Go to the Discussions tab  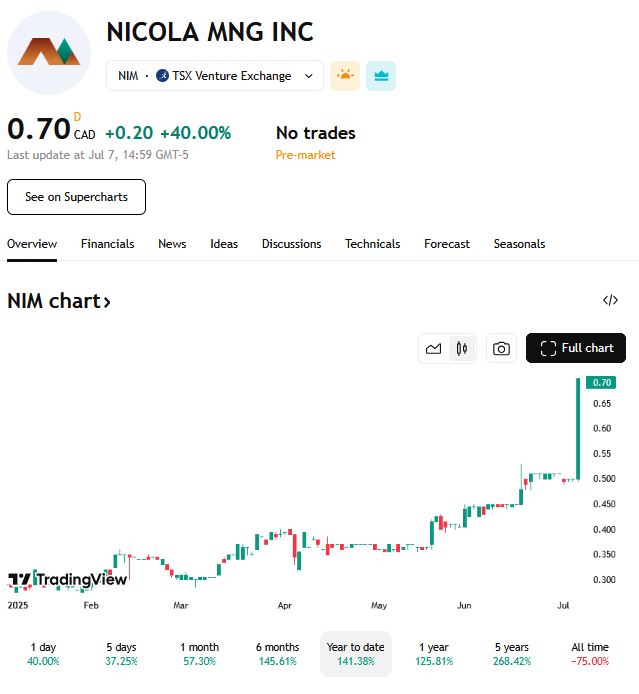[x=291, y=244]
